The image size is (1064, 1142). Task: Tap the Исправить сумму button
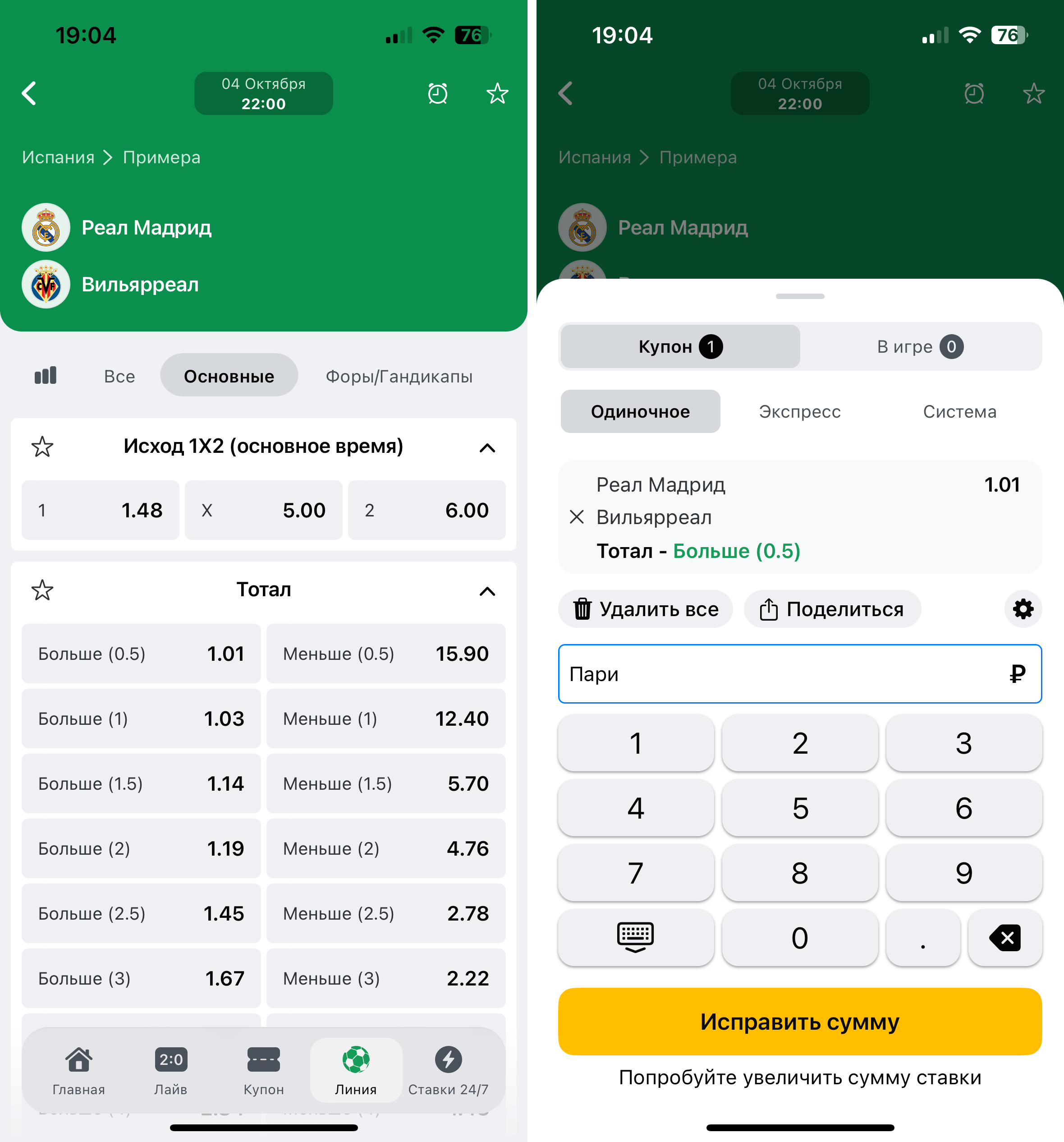click(799, 1022)
